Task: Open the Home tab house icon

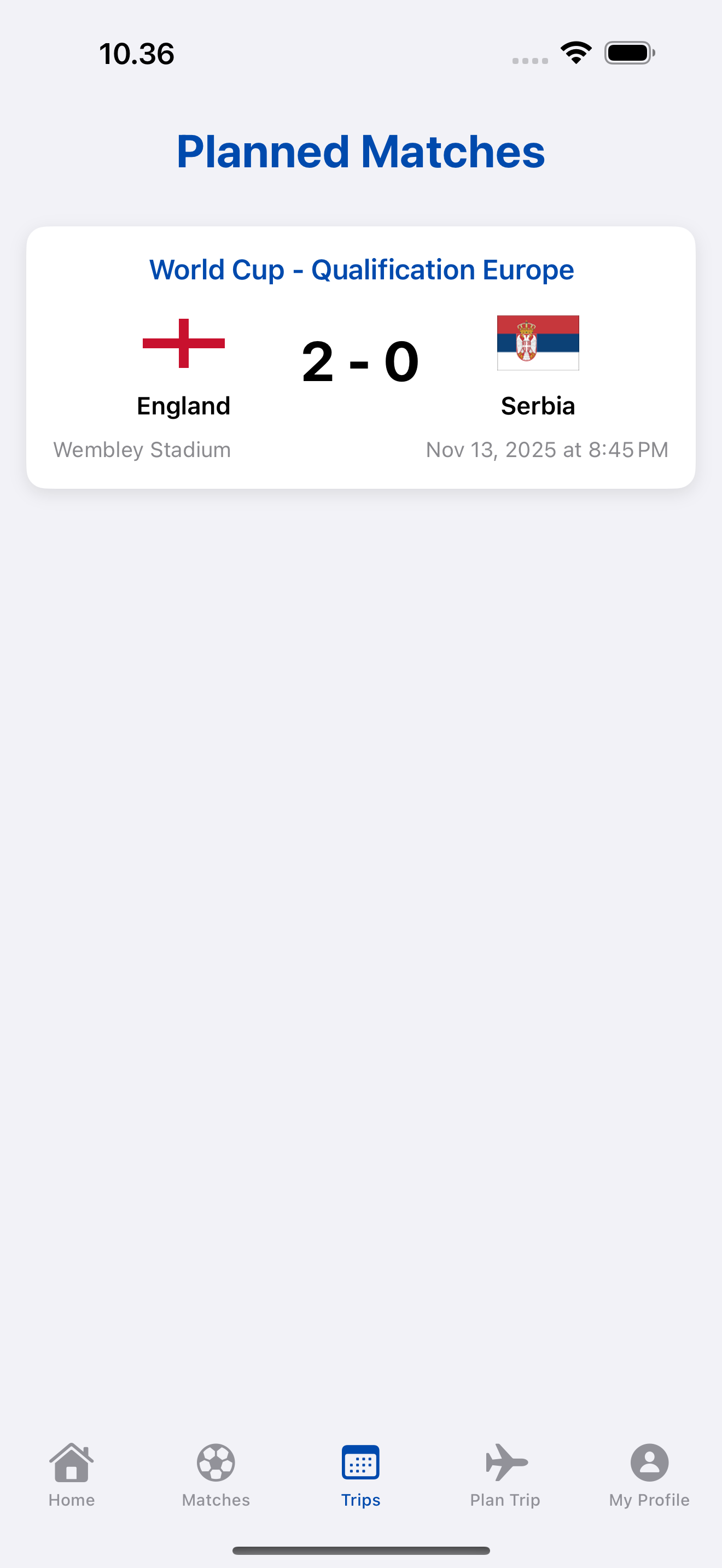Action: click(x=71, y=1460)
